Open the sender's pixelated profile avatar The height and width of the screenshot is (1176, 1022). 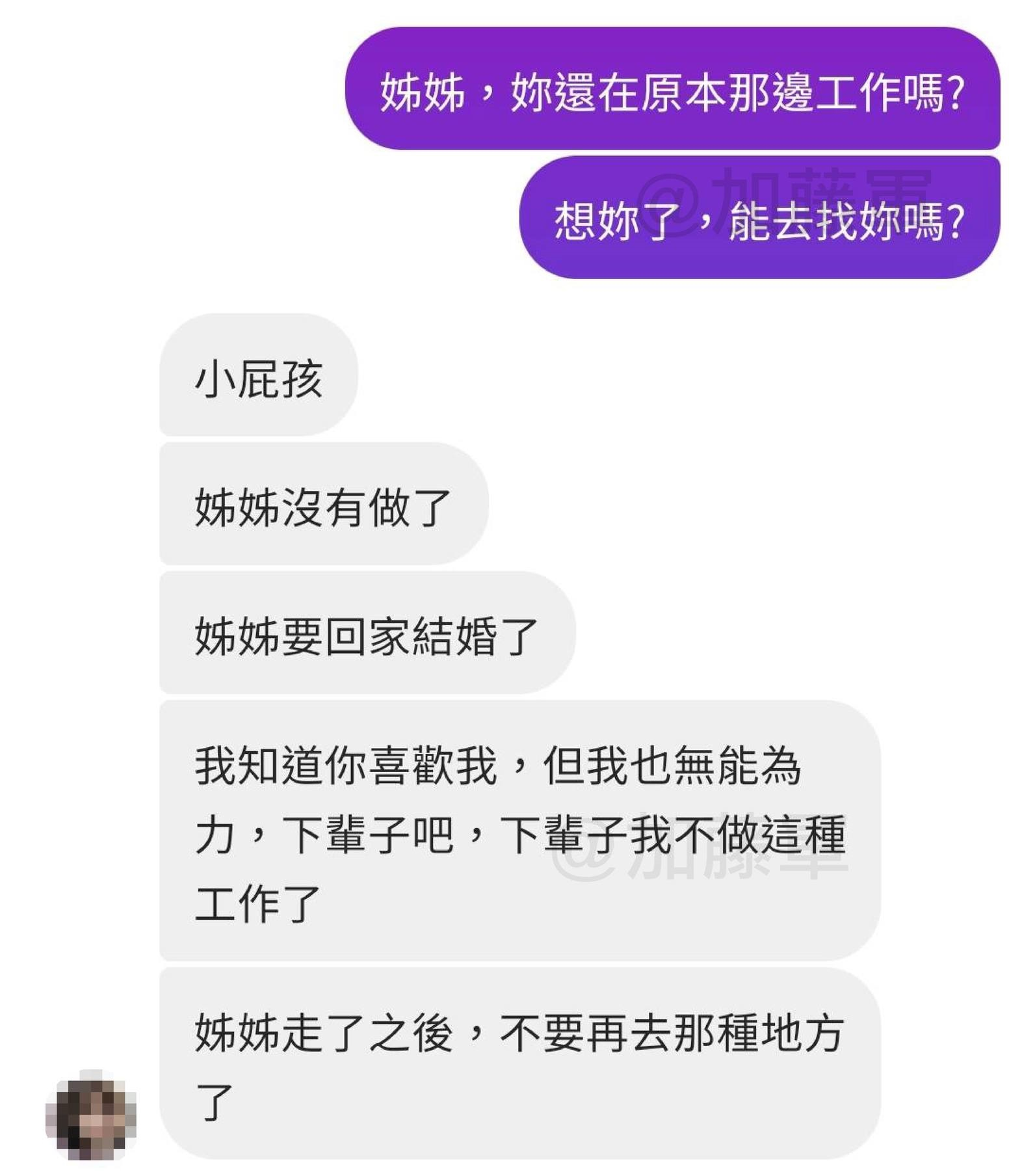(91, 1115)
